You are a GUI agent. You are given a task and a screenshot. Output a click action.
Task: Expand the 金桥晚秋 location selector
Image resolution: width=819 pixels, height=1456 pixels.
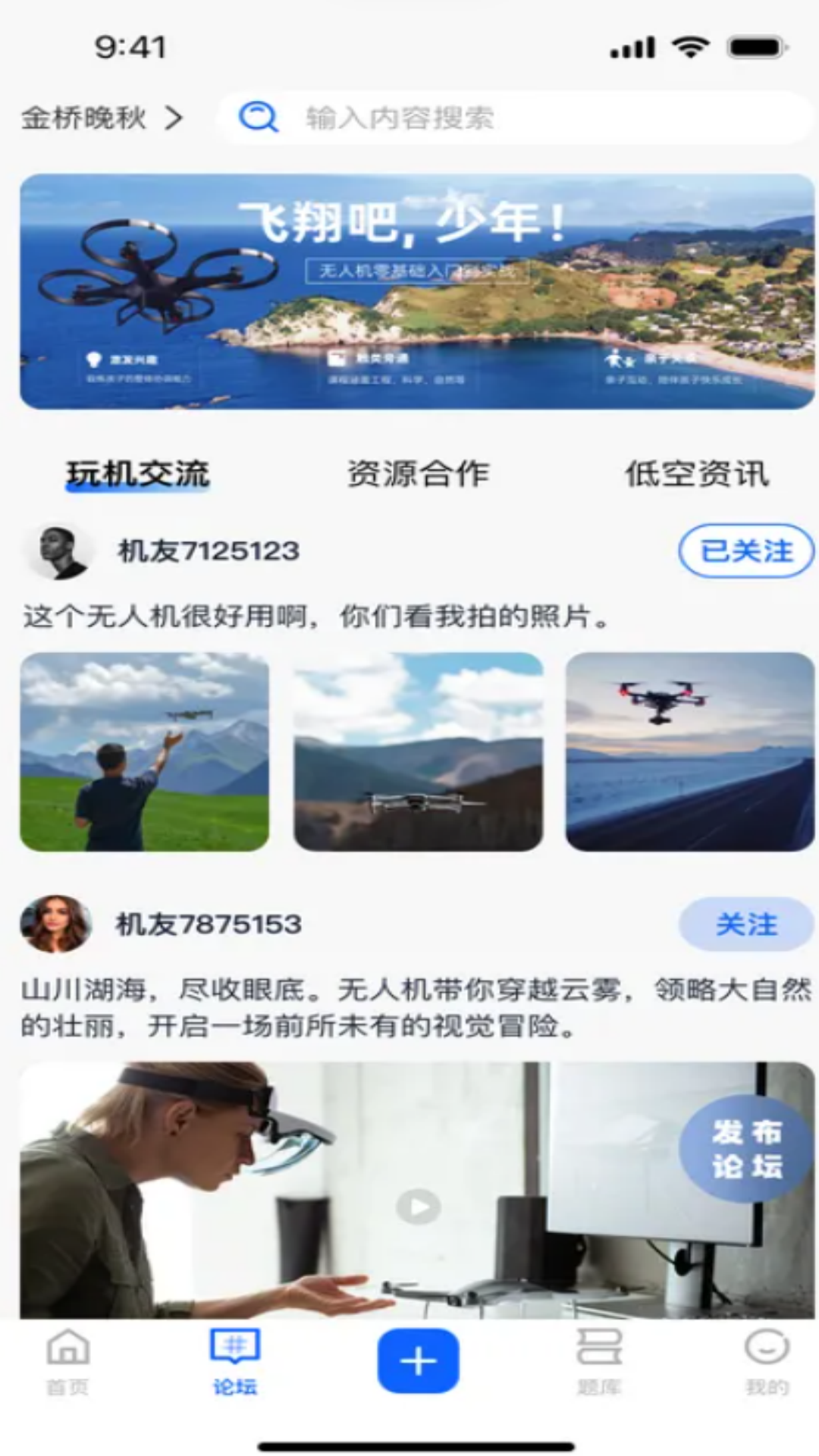[x=101, y=118]
